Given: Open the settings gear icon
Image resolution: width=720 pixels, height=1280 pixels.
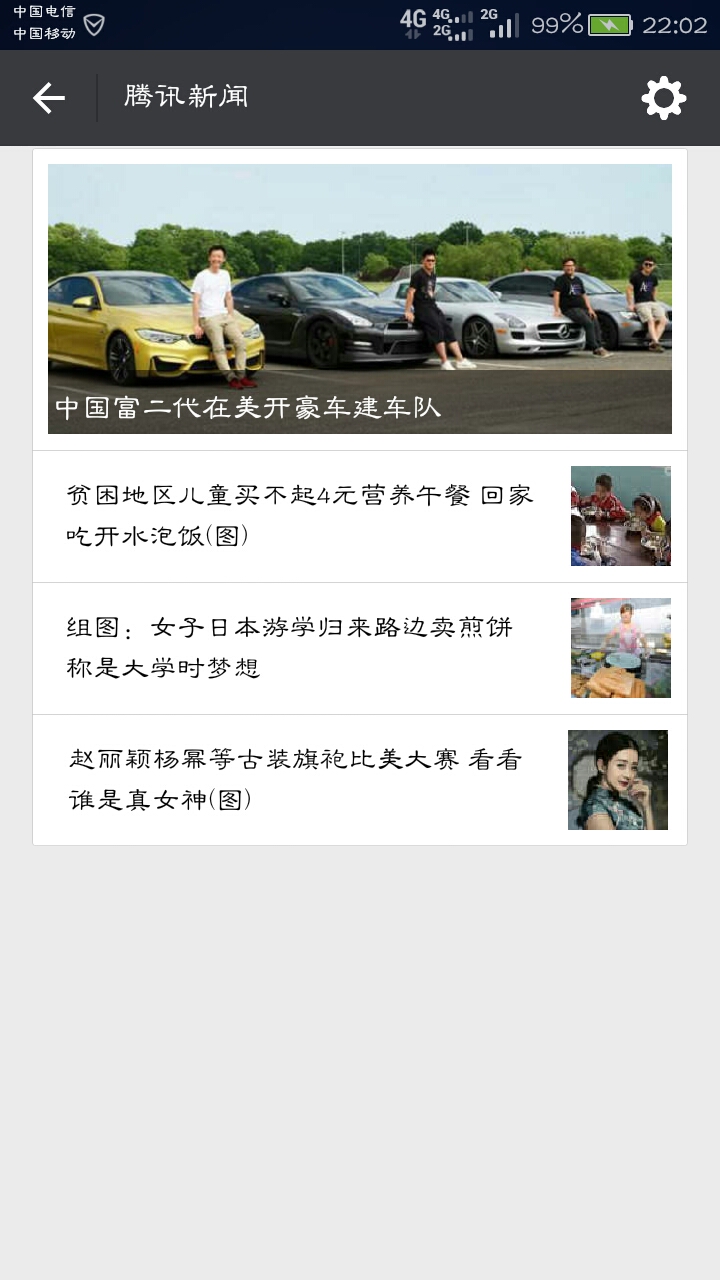Looking at the screenshot, I should click(x=664, y=98).
